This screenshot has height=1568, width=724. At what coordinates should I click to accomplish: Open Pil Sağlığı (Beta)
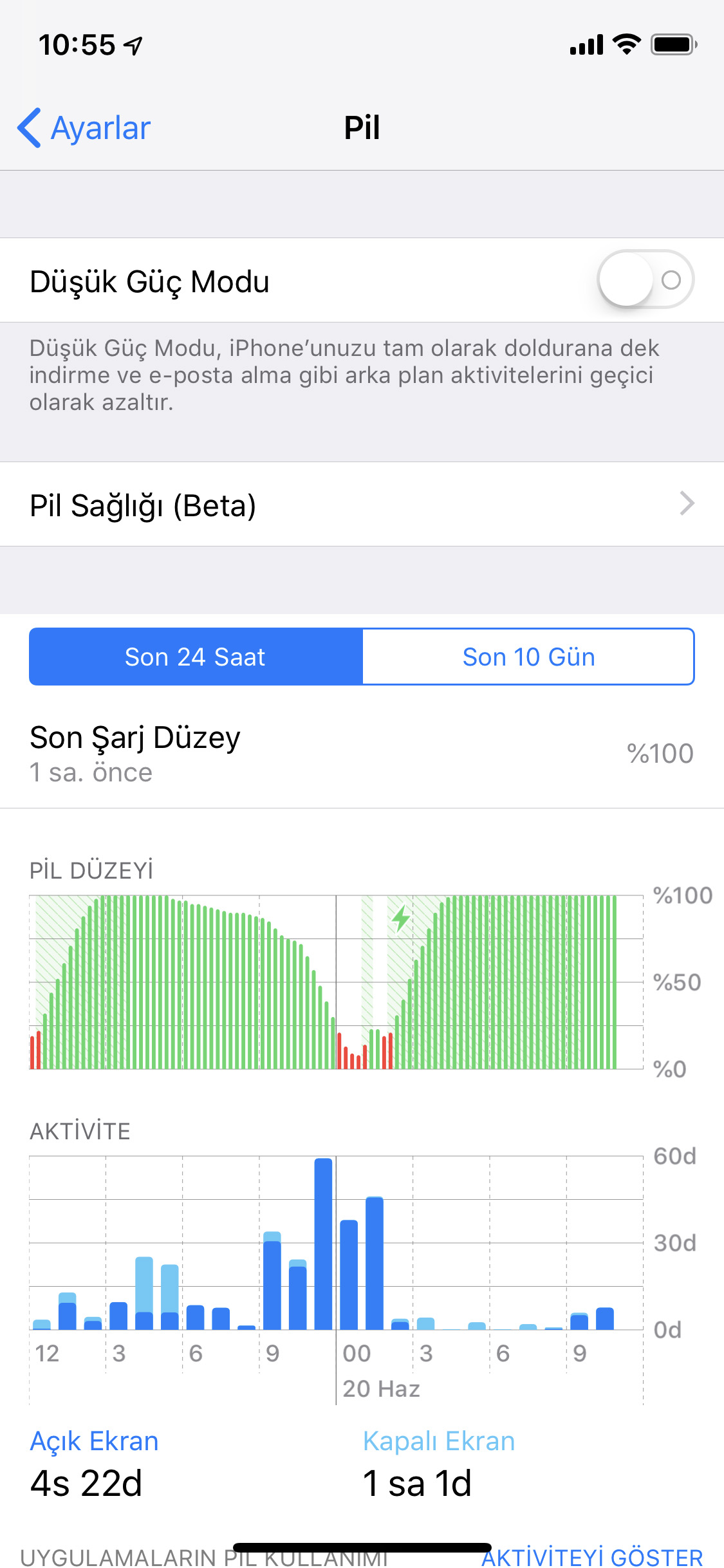pos(362,505)
